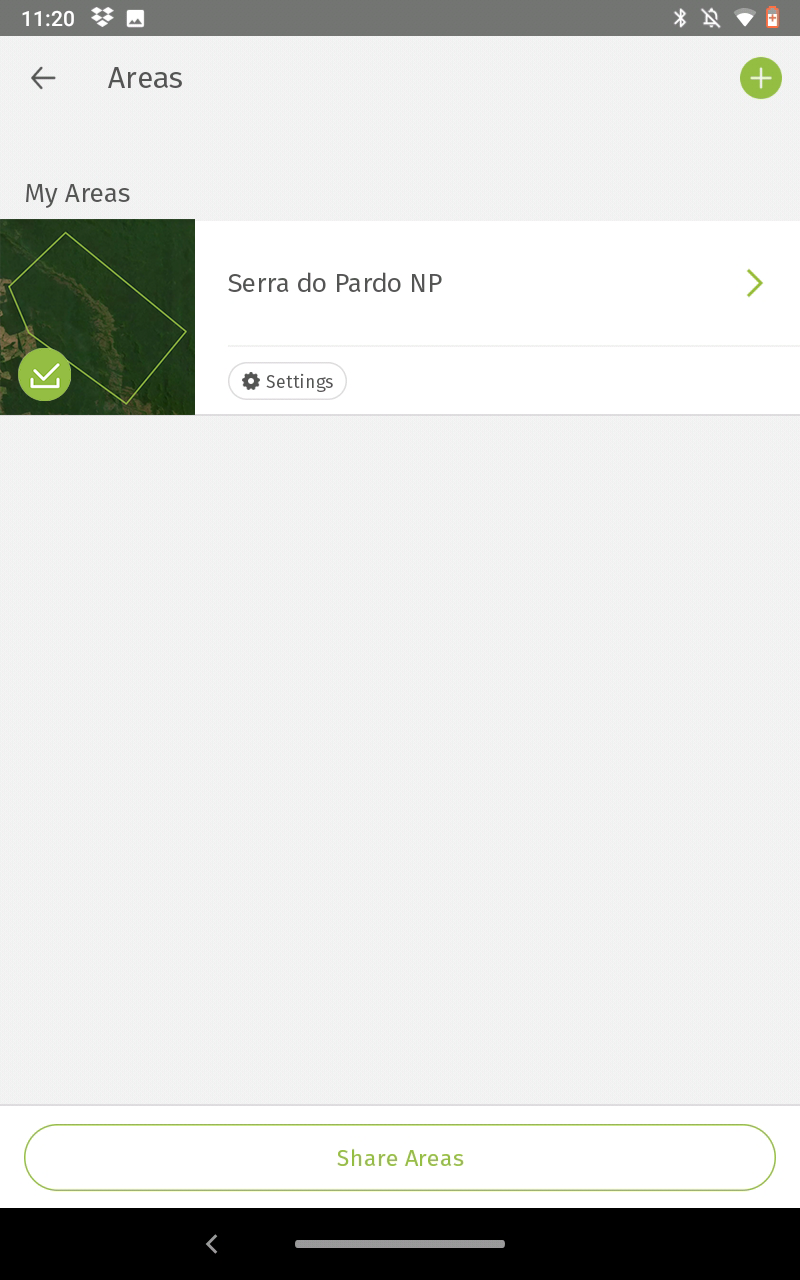The height and width of the screenshot is (1280, 800).
Task: Tap the Areas title in the top bar
Action: click(145, 78)
